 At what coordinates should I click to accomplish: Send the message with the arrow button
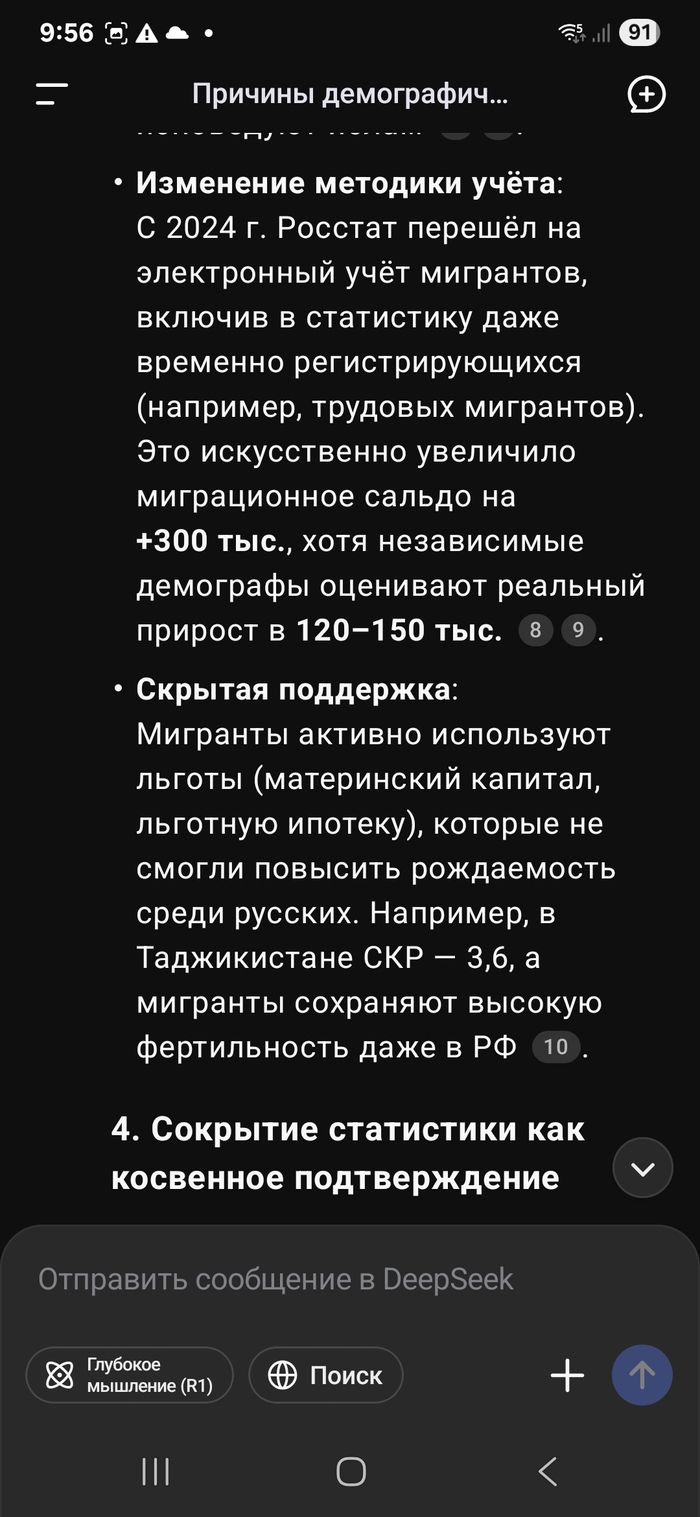[642, 1376]
